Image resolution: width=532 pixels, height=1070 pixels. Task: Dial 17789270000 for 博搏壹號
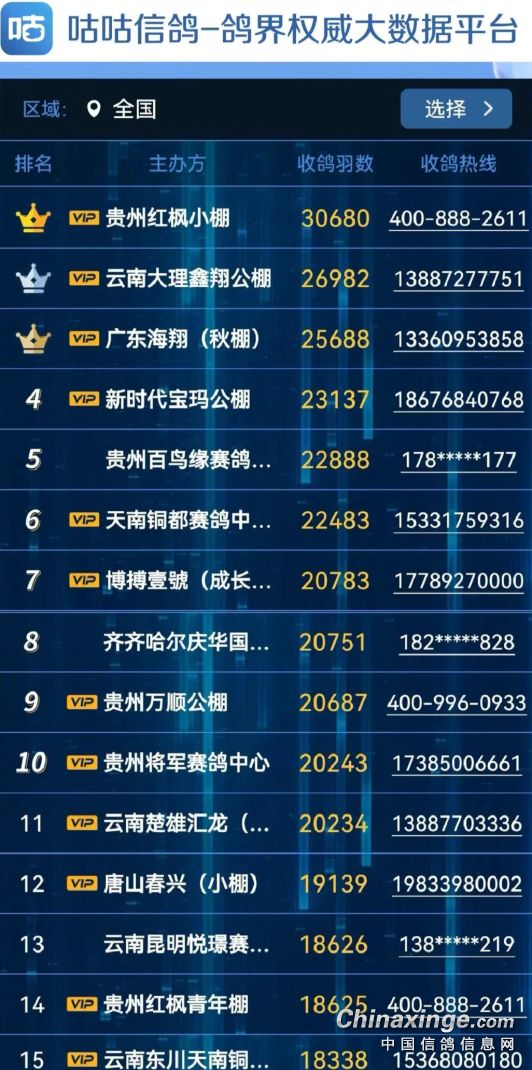[x=458, y=581]
